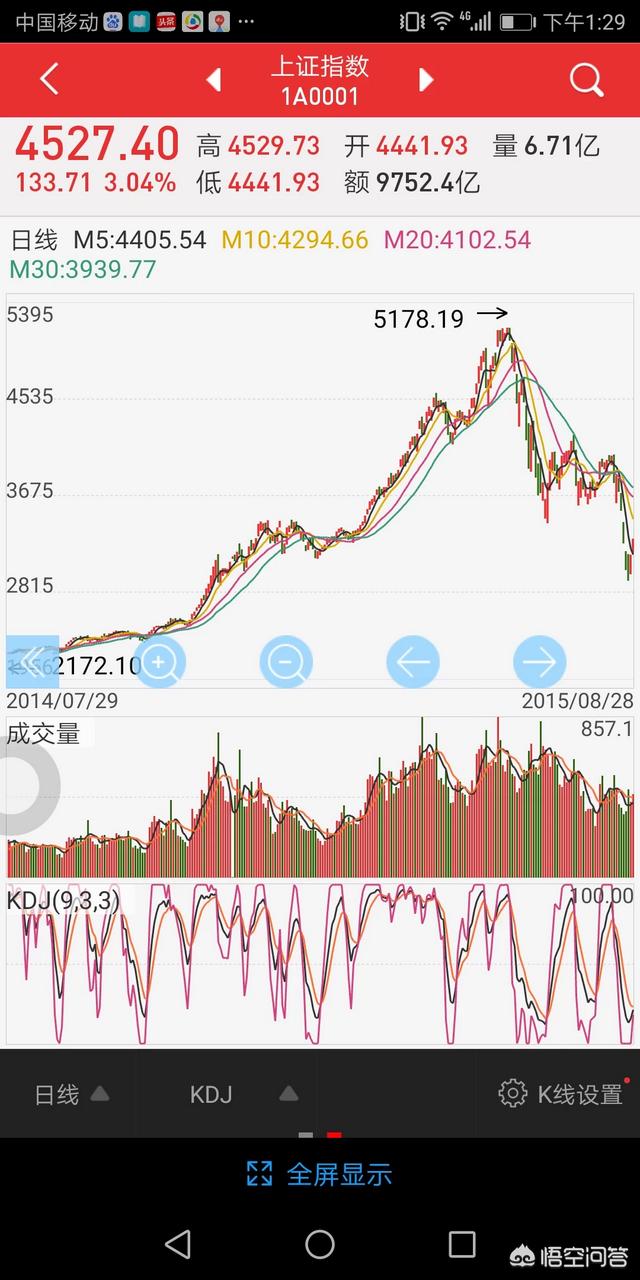Image resolution: width=640 pixels, height=1280 pixels.
Task: Open the recent apps system button
Action: point(462,1244)
